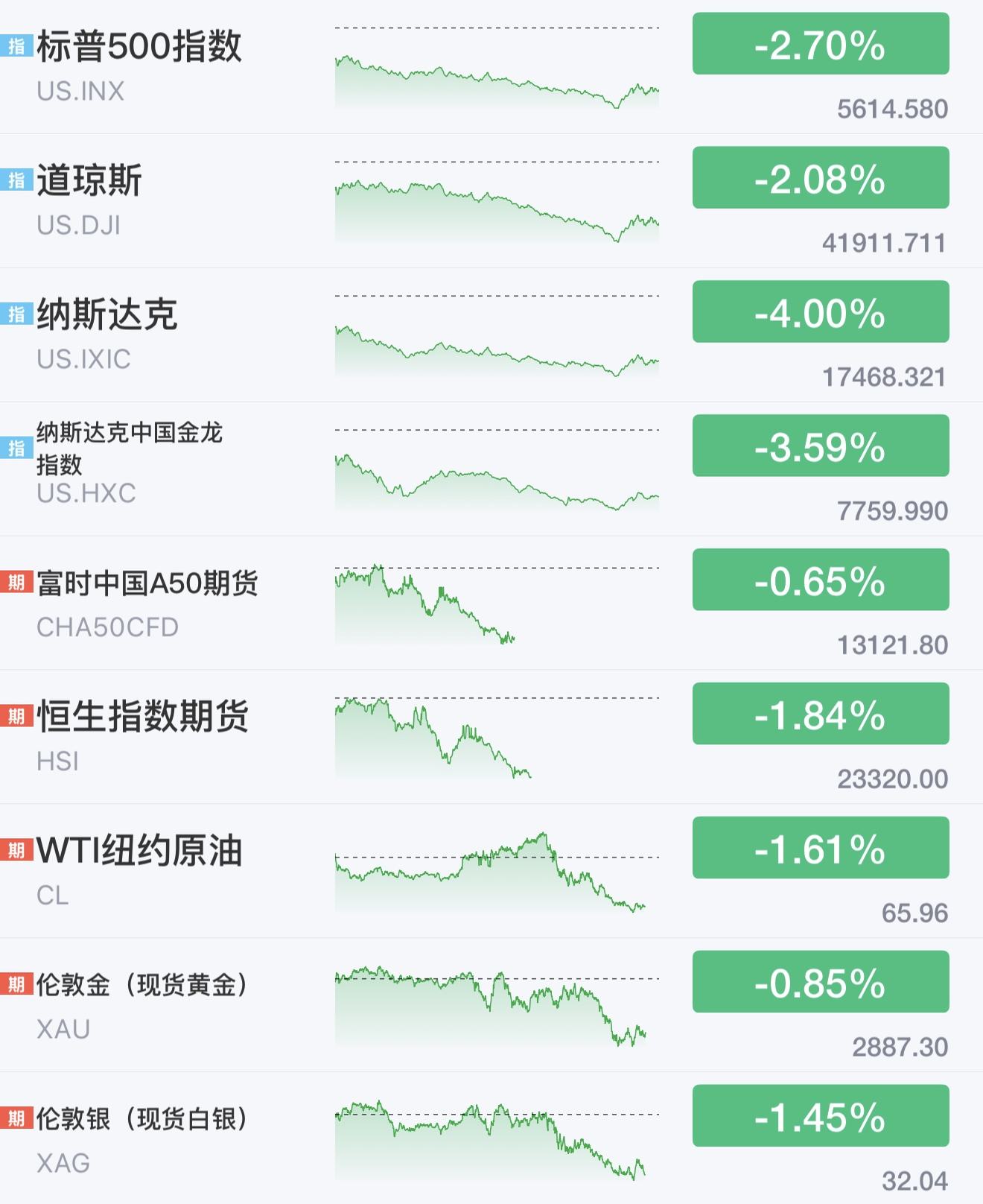Click the -3.59% button of 中国金龙指数
983x1204 pixels.
coord(819,446)
